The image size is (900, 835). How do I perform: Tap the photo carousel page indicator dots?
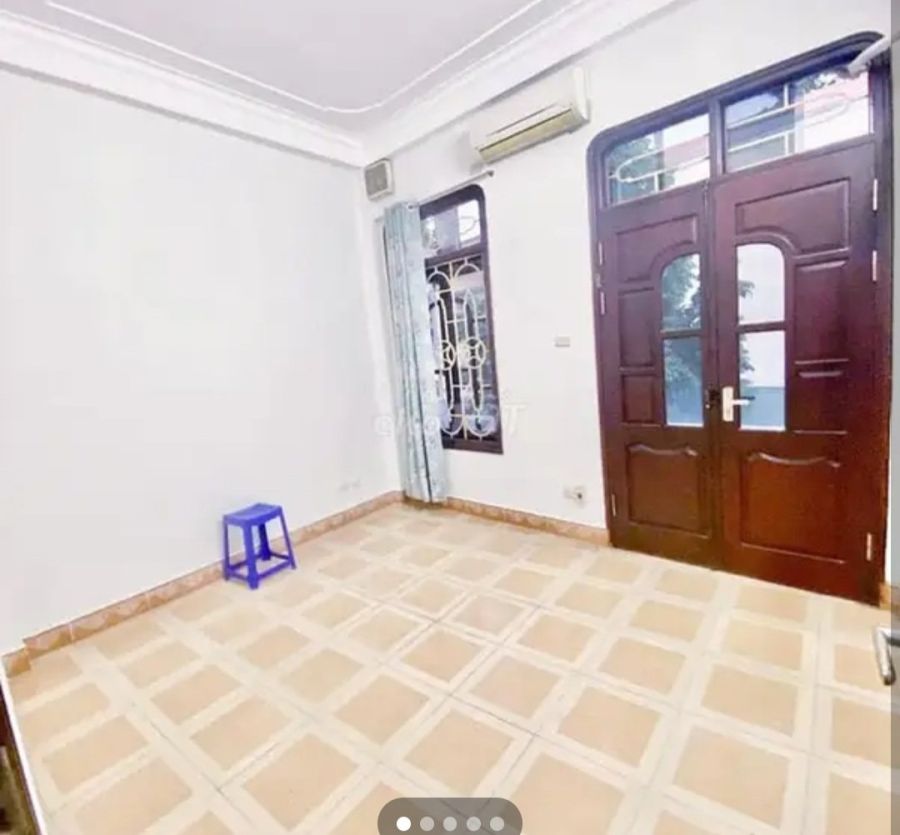[x=449, y=823]
